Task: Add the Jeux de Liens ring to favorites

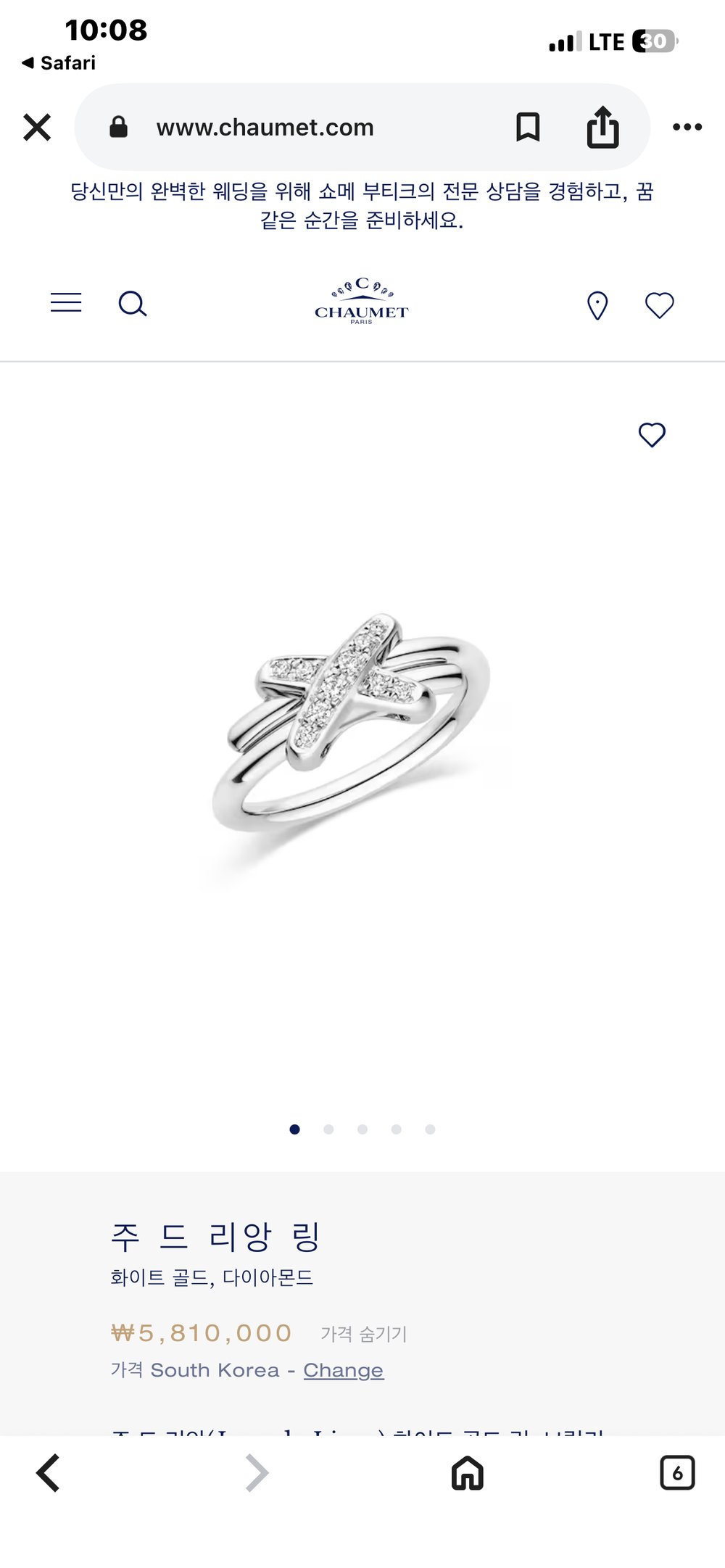Action: [x=651, y=435]
